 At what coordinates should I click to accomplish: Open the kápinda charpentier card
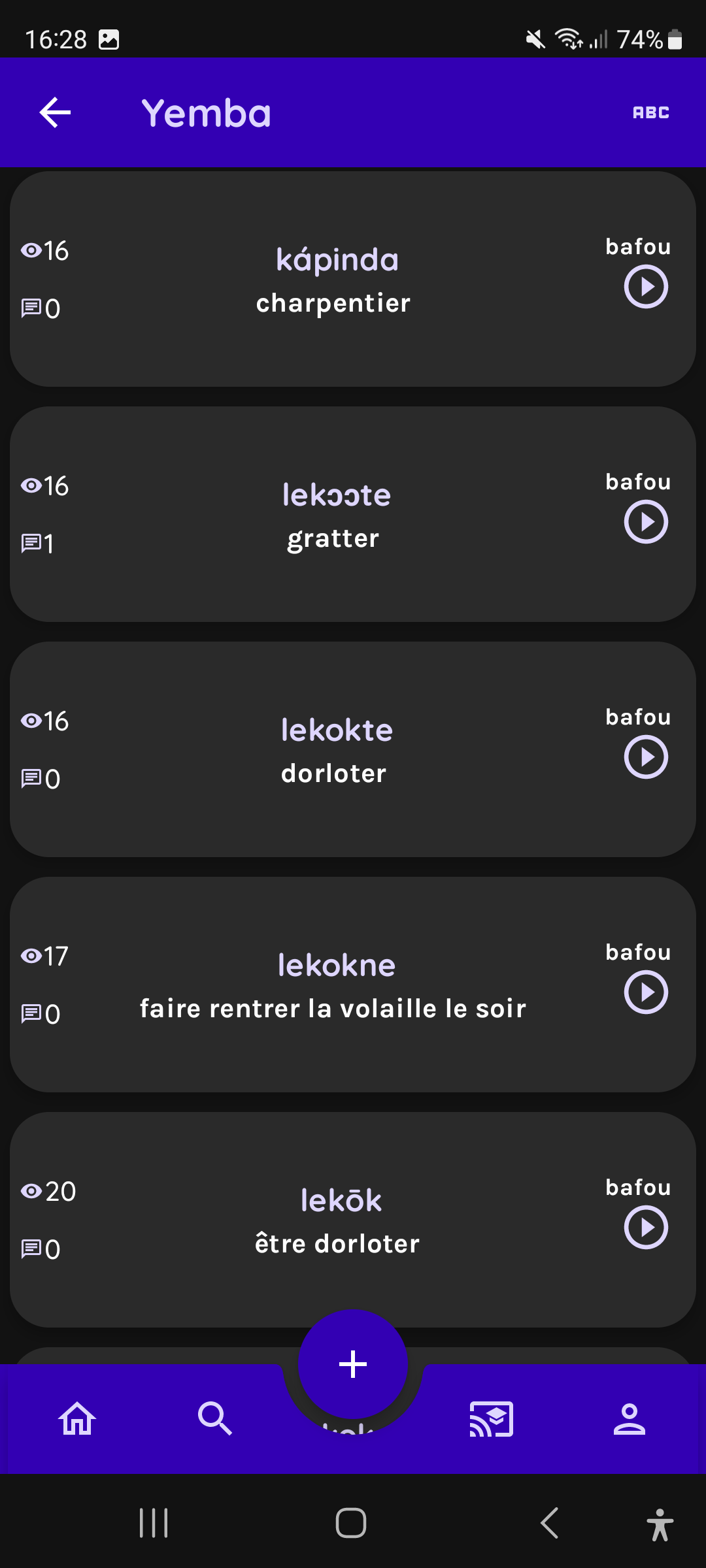pyautogui.click(x=353, y=279)
